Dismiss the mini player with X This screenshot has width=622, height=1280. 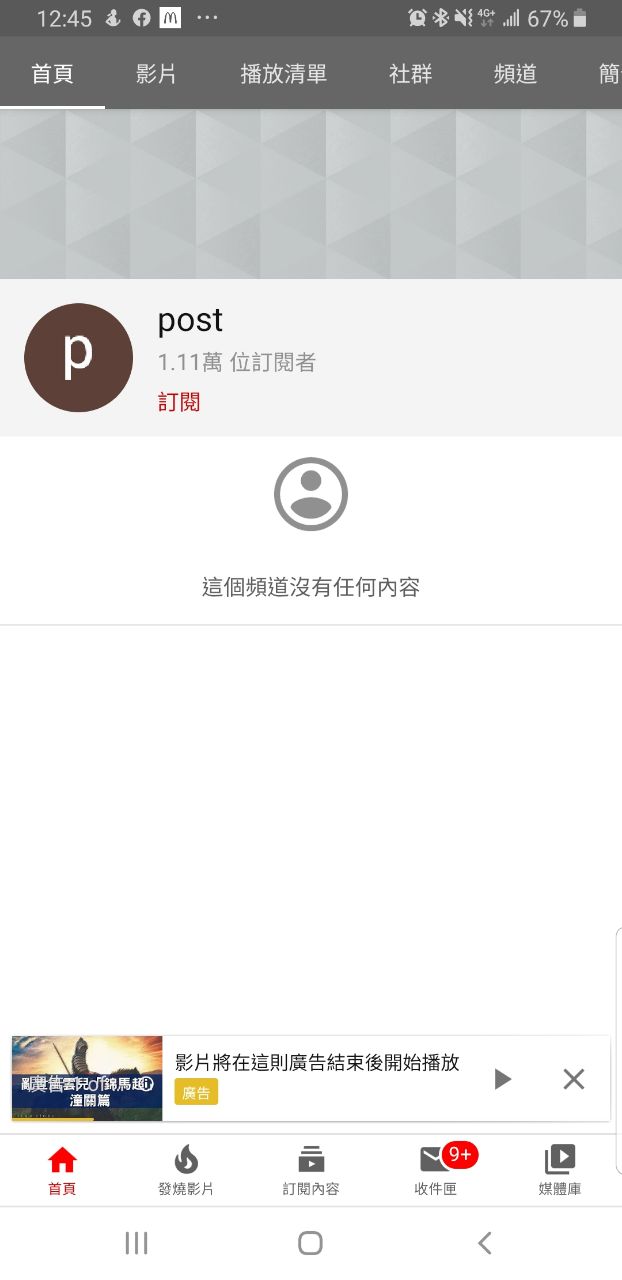[573, 1079]
